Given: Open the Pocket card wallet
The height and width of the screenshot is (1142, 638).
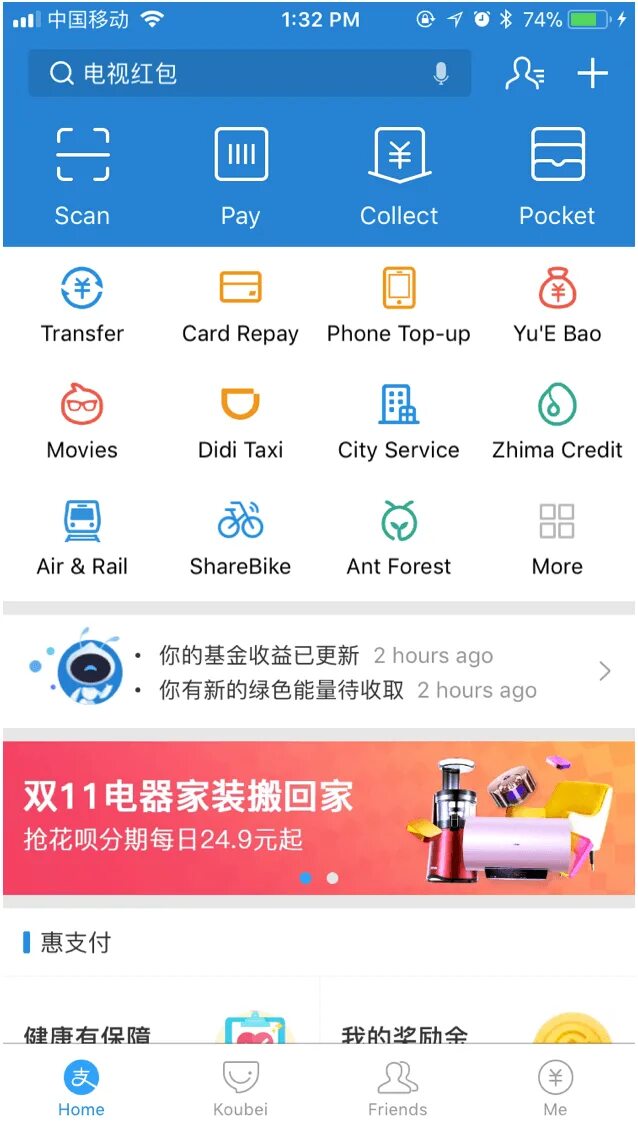Looking at the screenshot, I should click(x=557, y=175).
